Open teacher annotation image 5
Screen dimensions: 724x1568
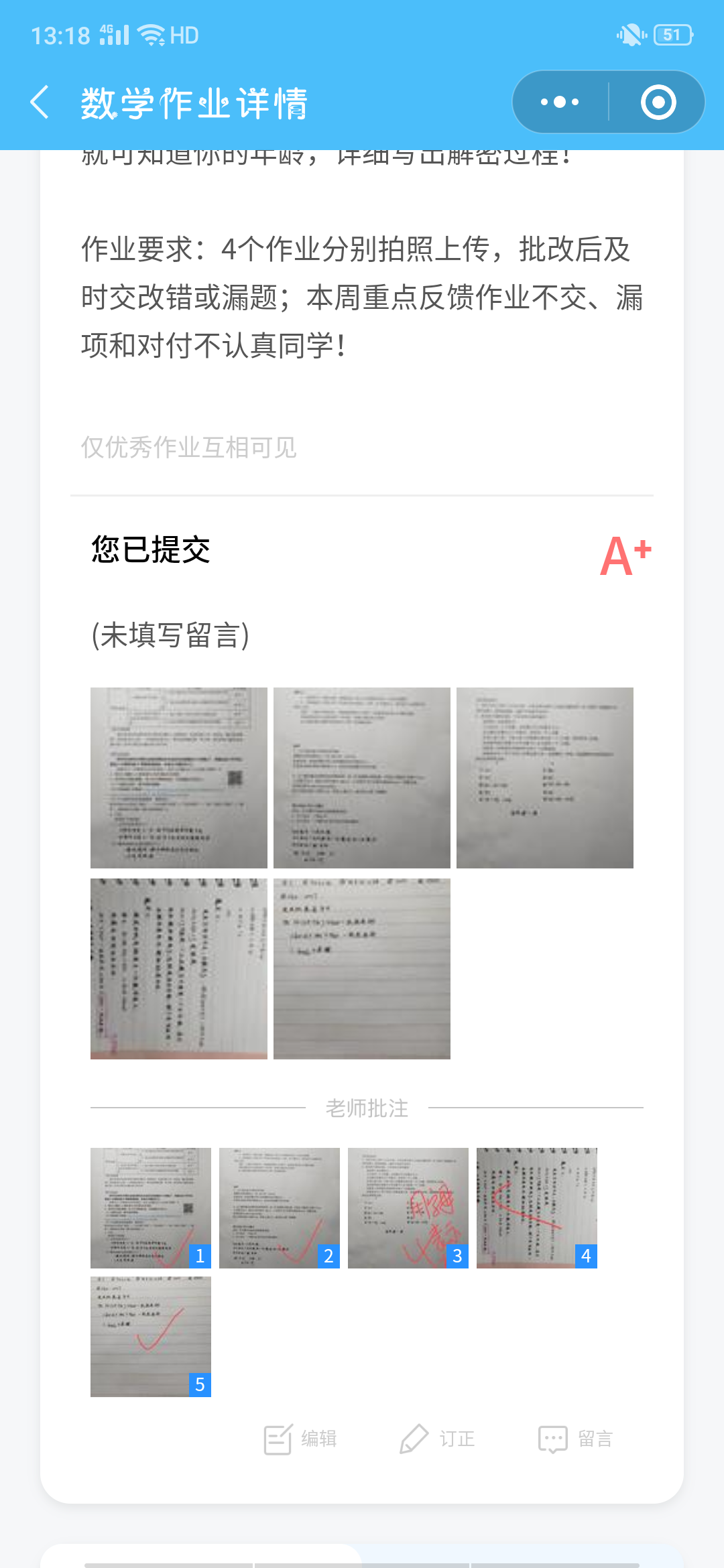click(150, 1336)
